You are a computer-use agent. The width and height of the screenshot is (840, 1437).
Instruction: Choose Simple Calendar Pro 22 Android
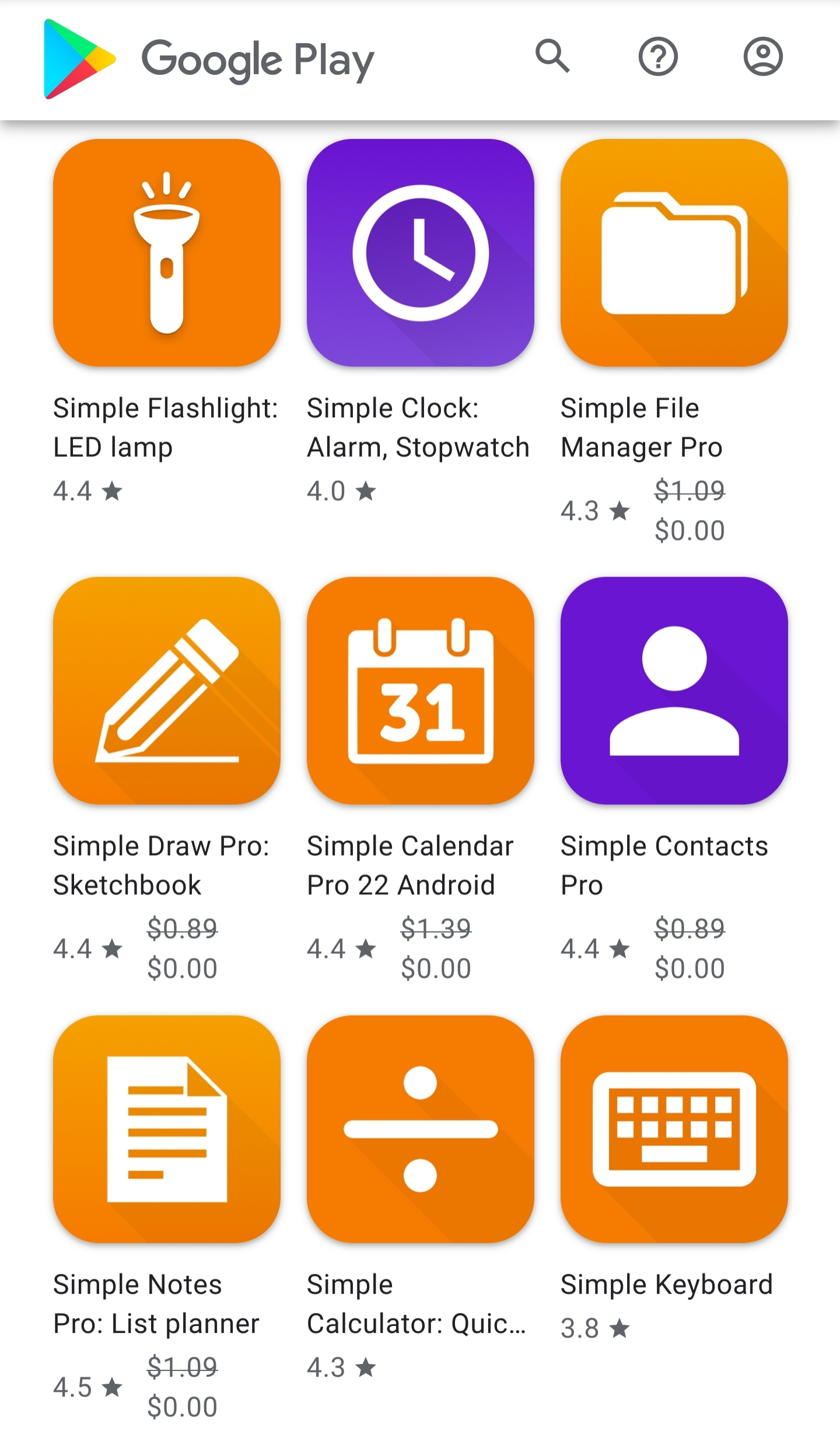pyautogui.click(x=420, y=690)
